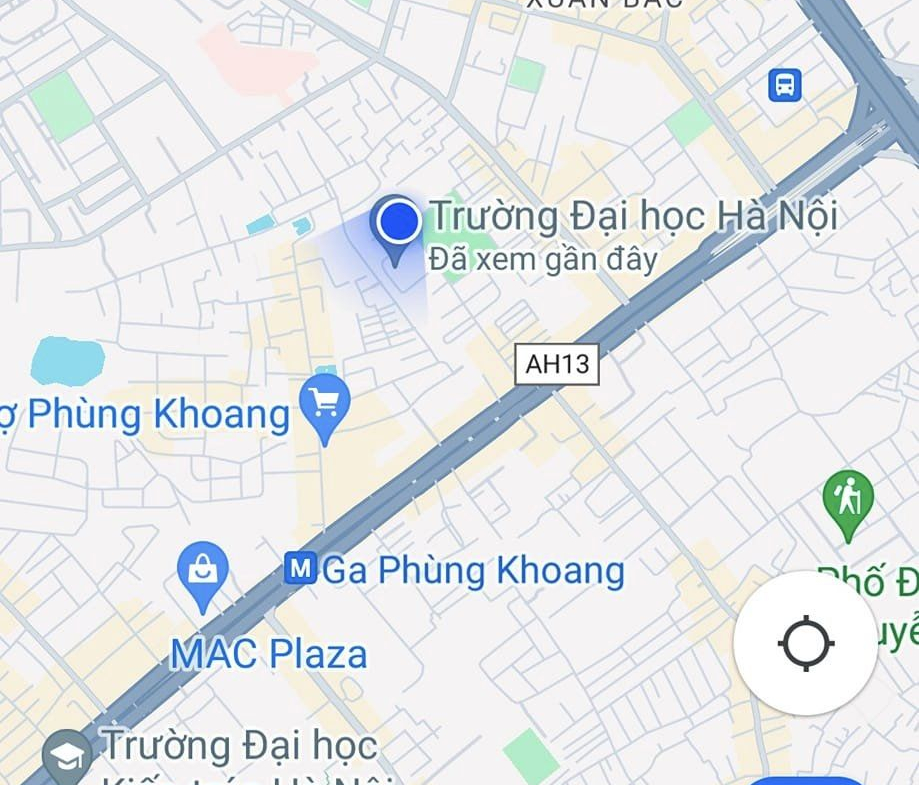Open the bus stop marker
The width and height of the screenshot is (919, 785).
click(785, 85)
